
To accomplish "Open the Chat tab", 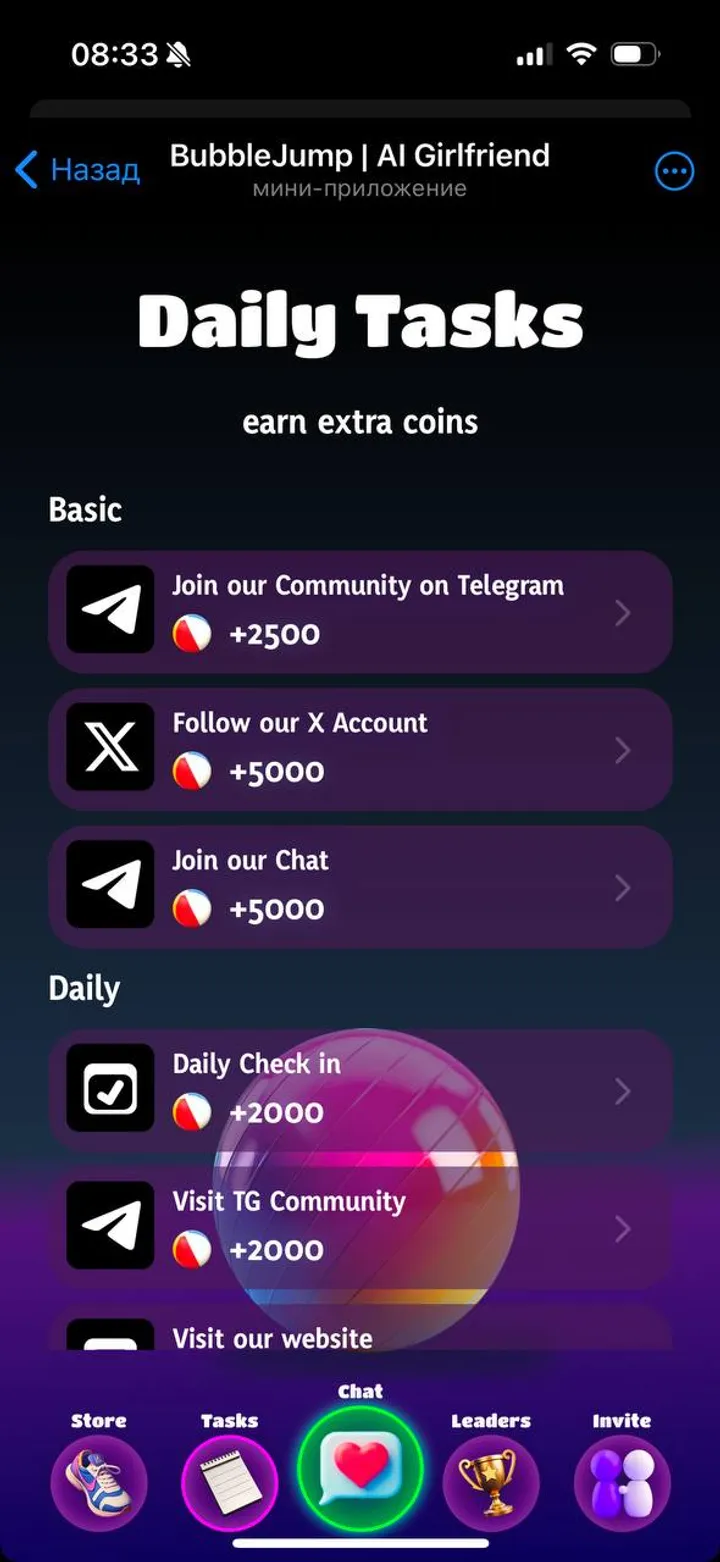I will tap(360, 1468).
